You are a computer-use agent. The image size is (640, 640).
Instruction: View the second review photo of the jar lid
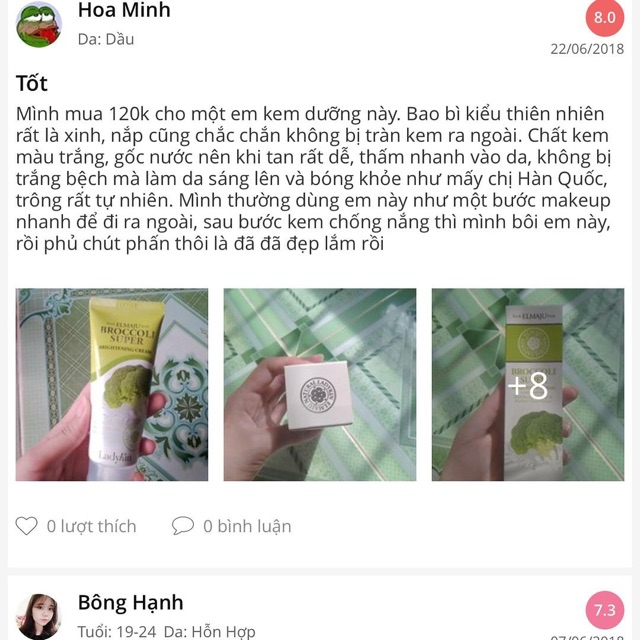pyautogui.click(x=320, y=385)
